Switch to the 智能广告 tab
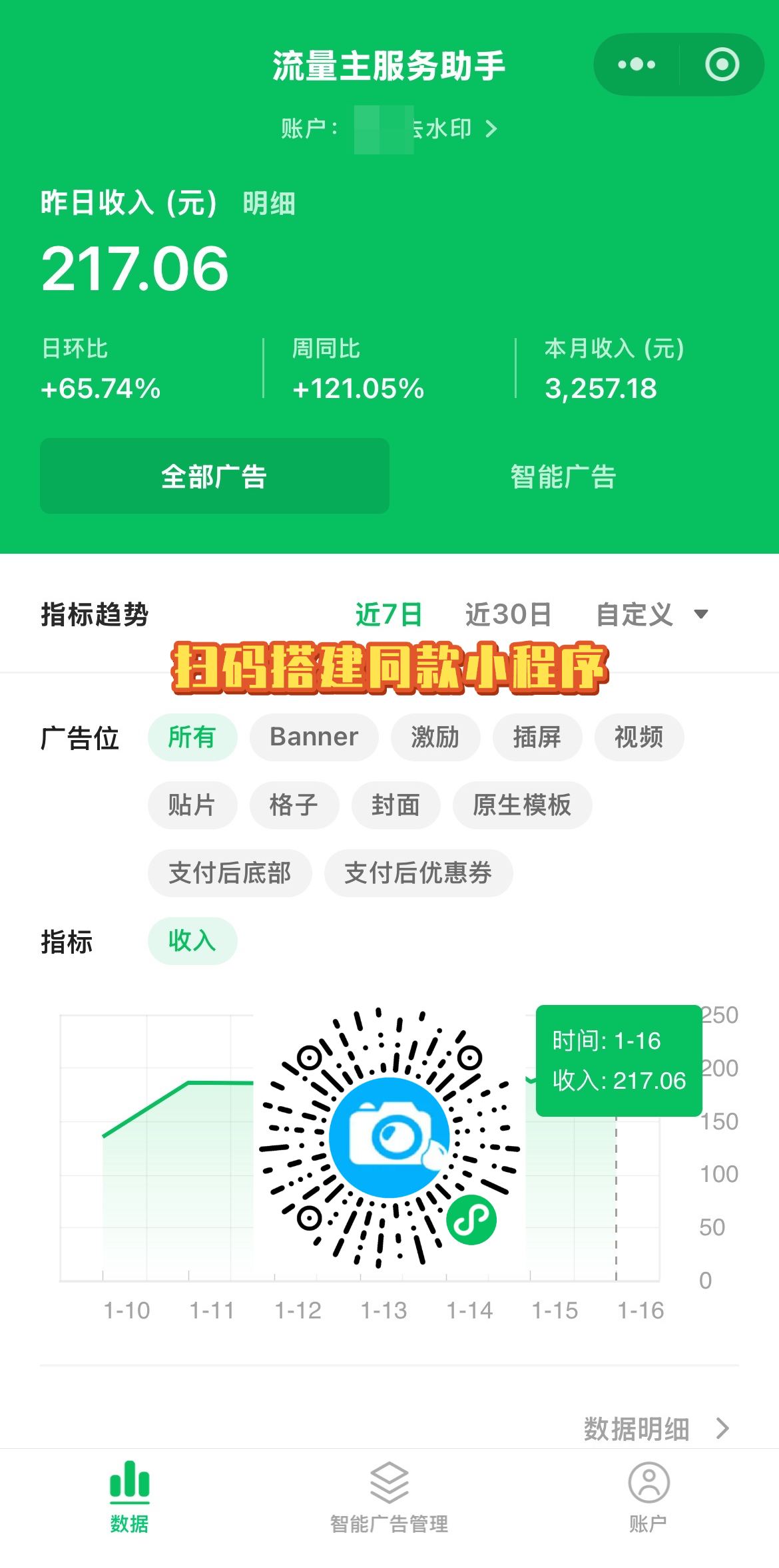Screen dimensions: 779x1568 pyautogui.click(x=563, y=476)
